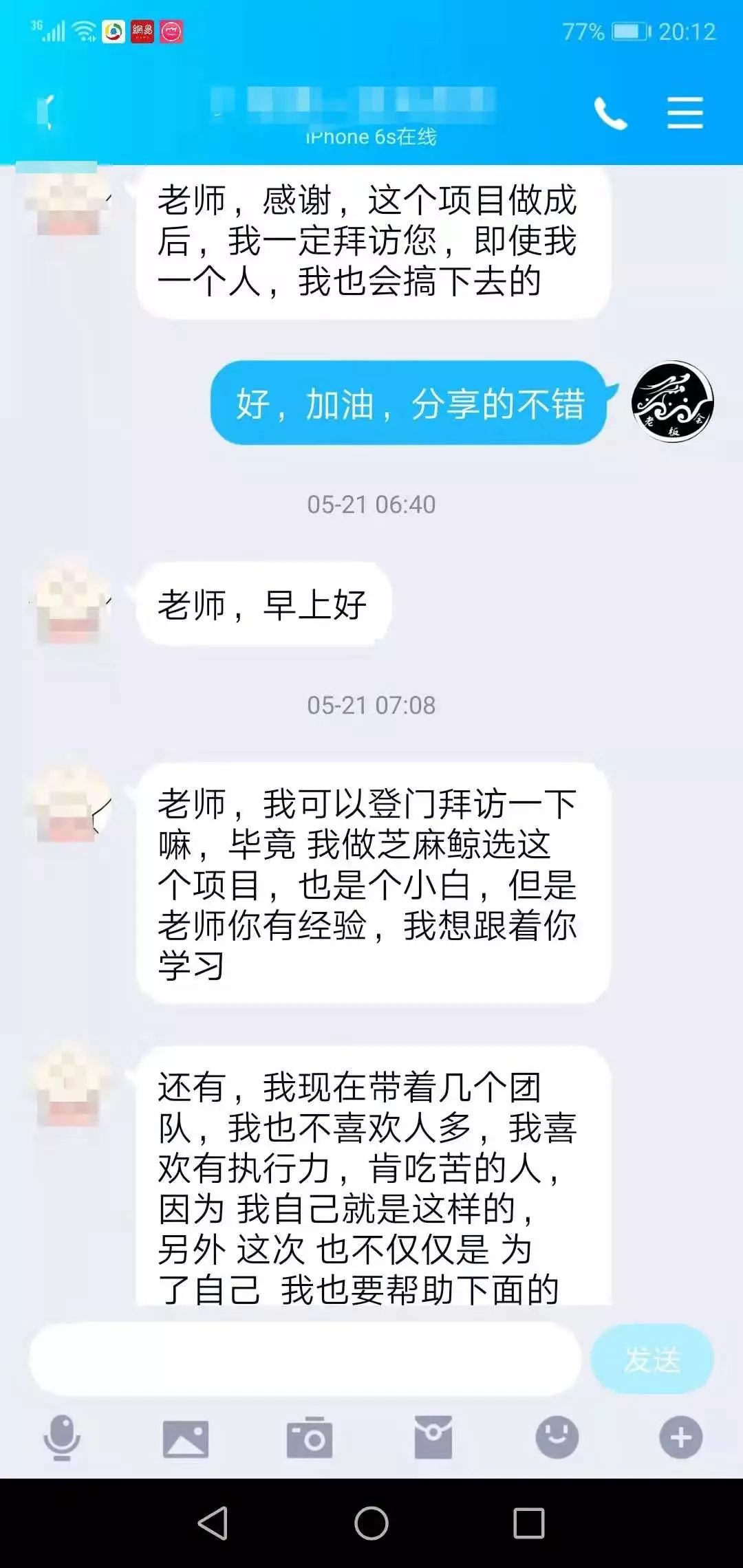Open more attachment options plus icon
This screenshot has width=743, height=1568.
point(680,1437)
